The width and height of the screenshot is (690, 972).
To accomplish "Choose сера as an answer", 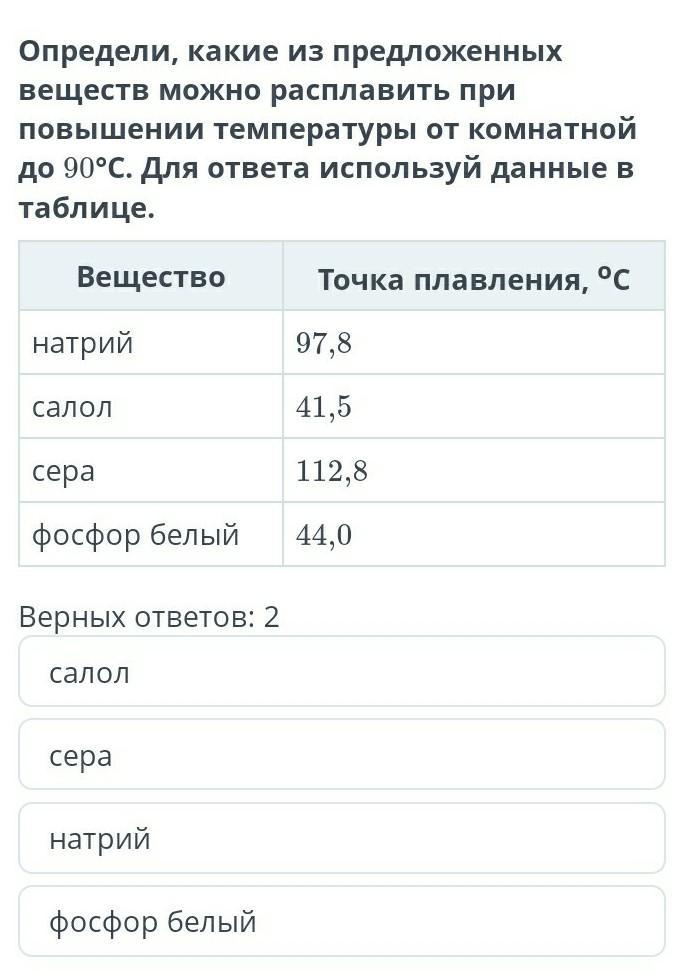I will (x=342, y=754).
